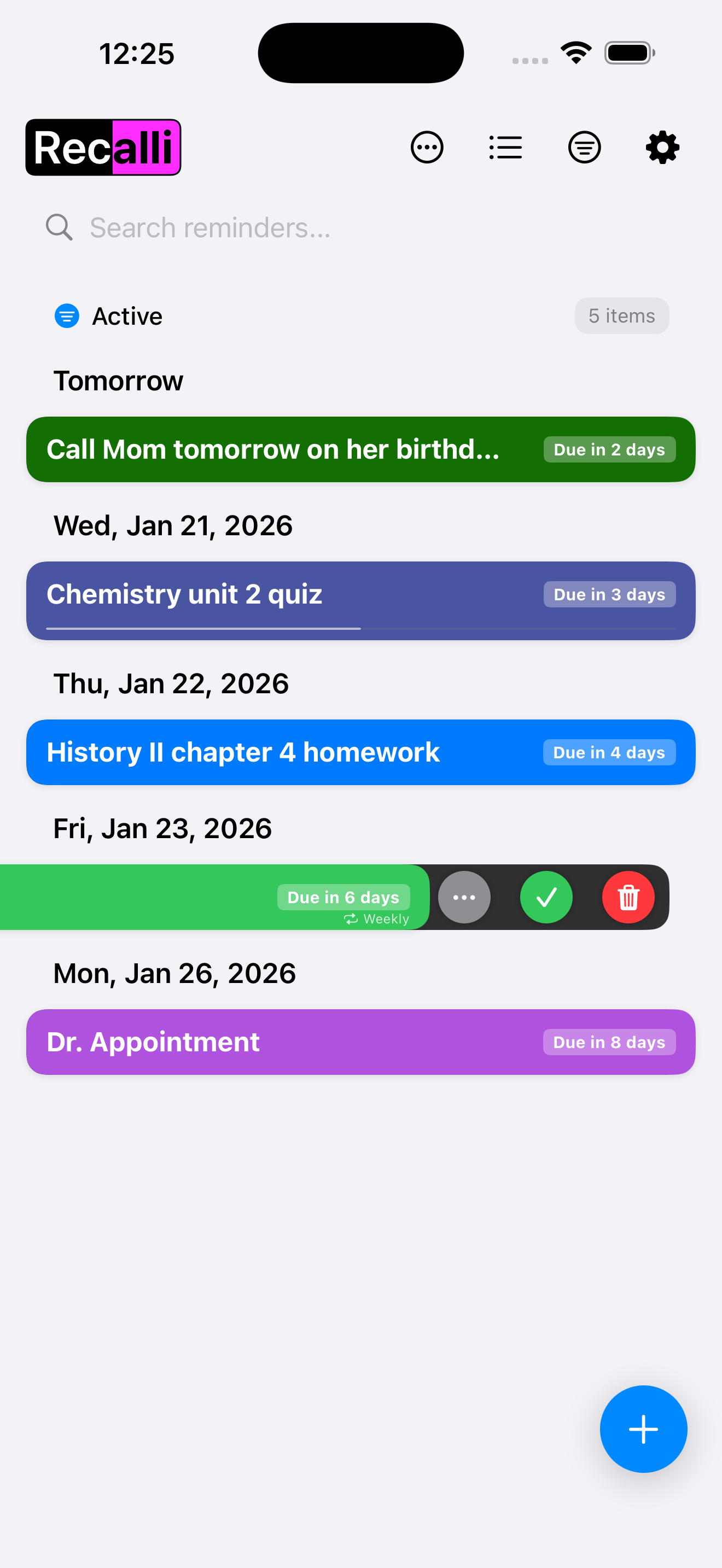Expand the truncated Call Mom reminder
The height and width of the screenshot is (1568, 722).
tap(274, 449)
